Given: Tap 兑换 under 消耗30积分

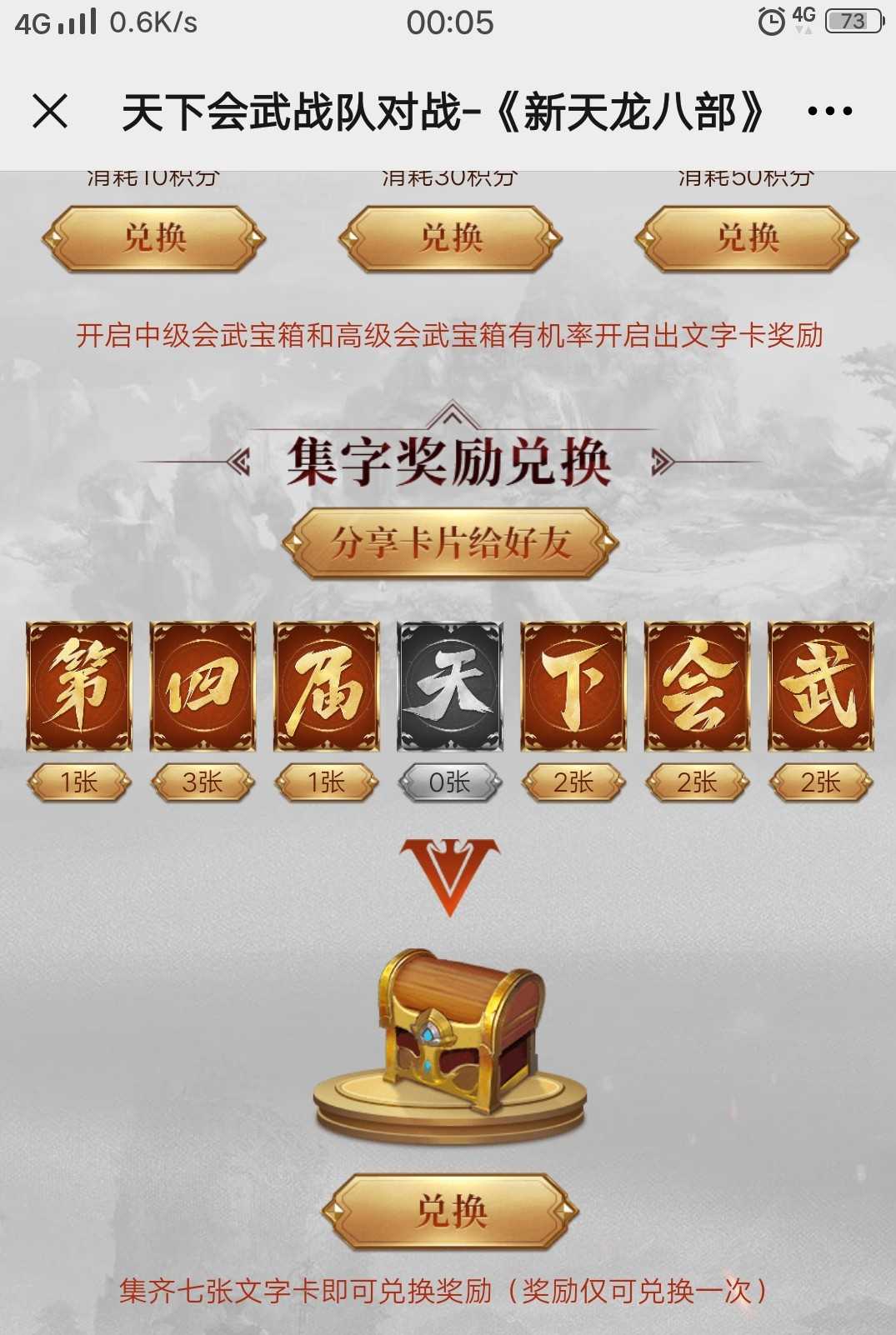Looking at the screenshot, I should 450,238.
